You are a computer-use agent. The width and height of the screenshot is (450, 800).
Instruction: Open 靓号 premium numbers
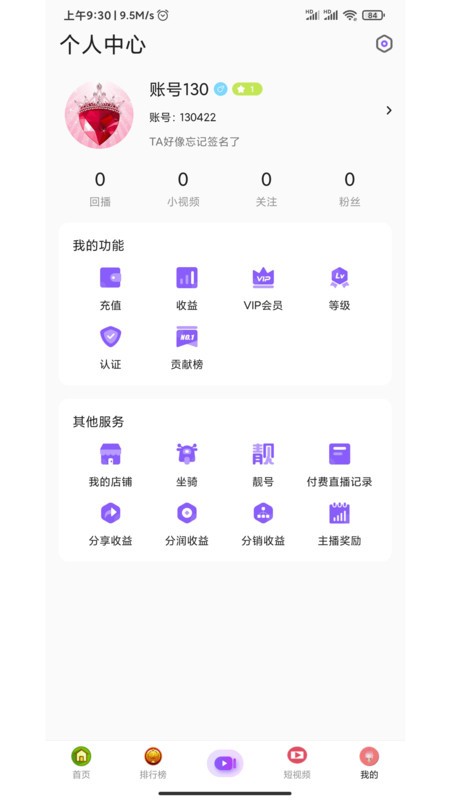[x=263, y=465]
